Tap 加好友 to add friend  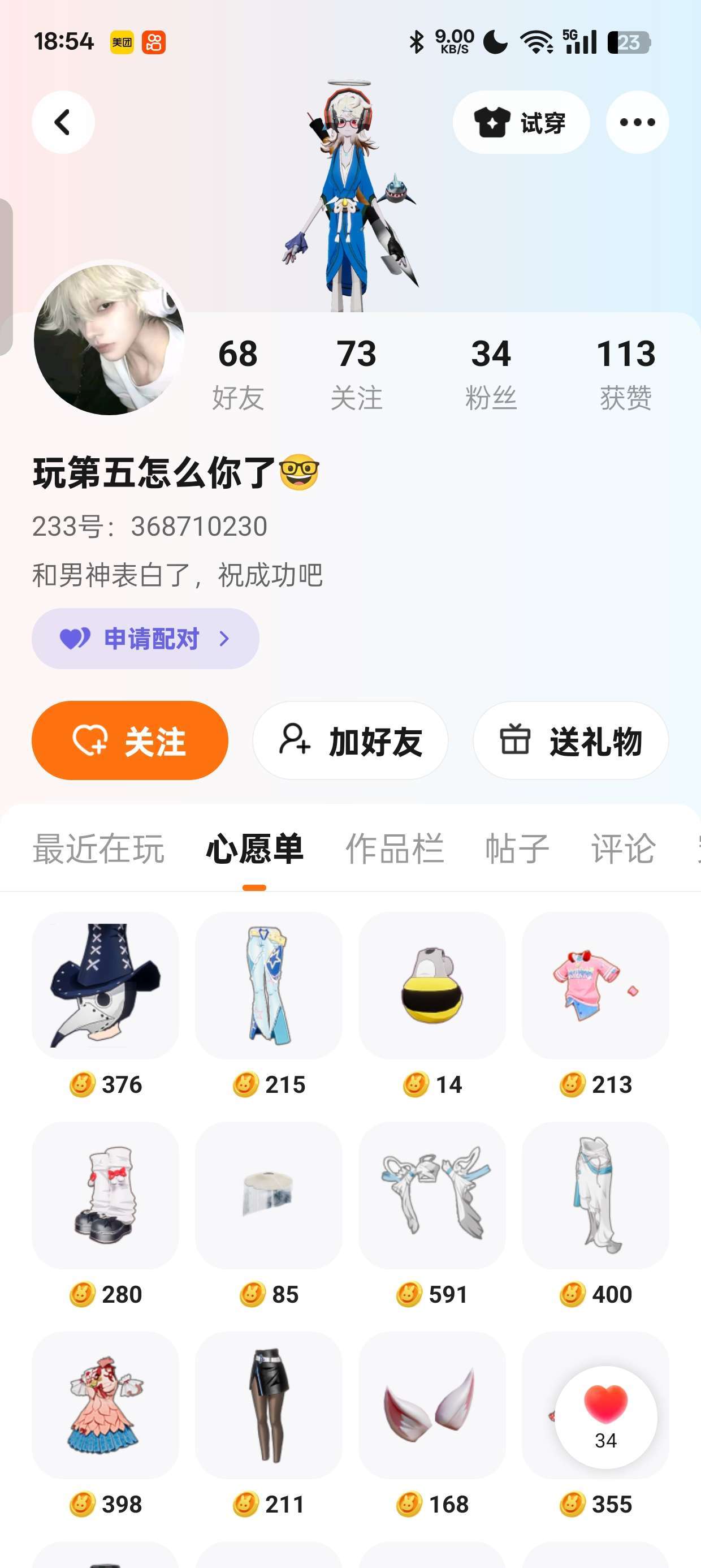[x=350, y=740]
